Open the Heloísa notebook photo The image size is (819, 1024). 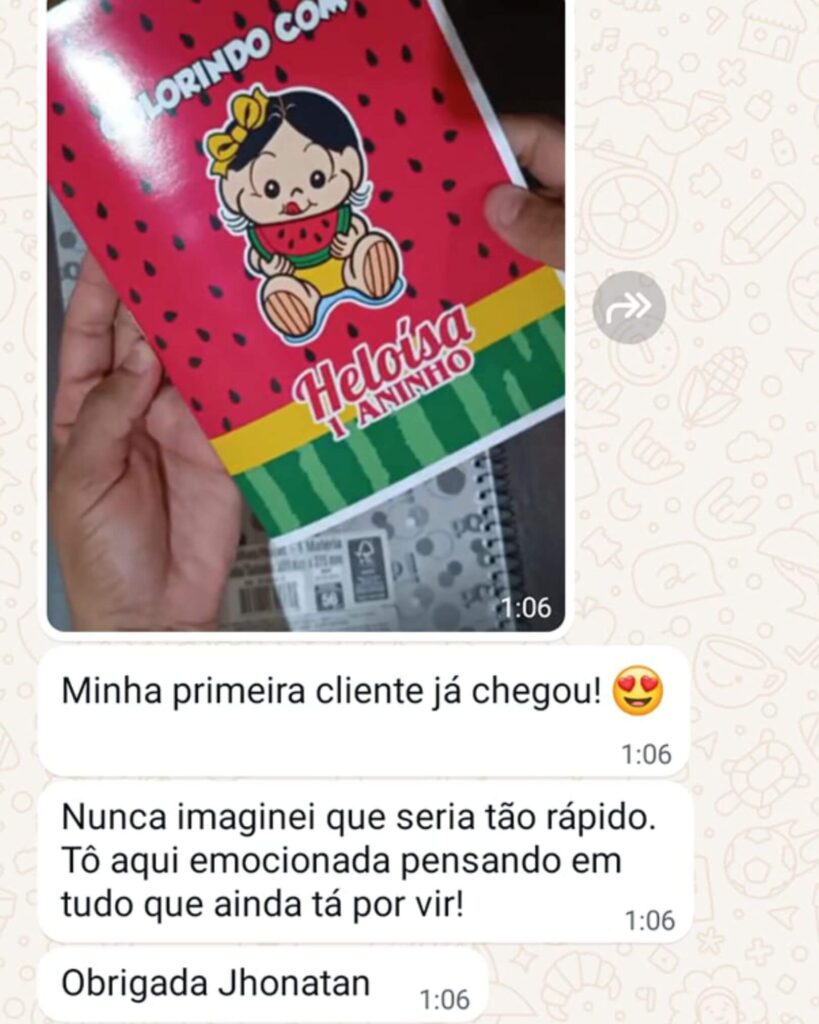click(305, 310)
